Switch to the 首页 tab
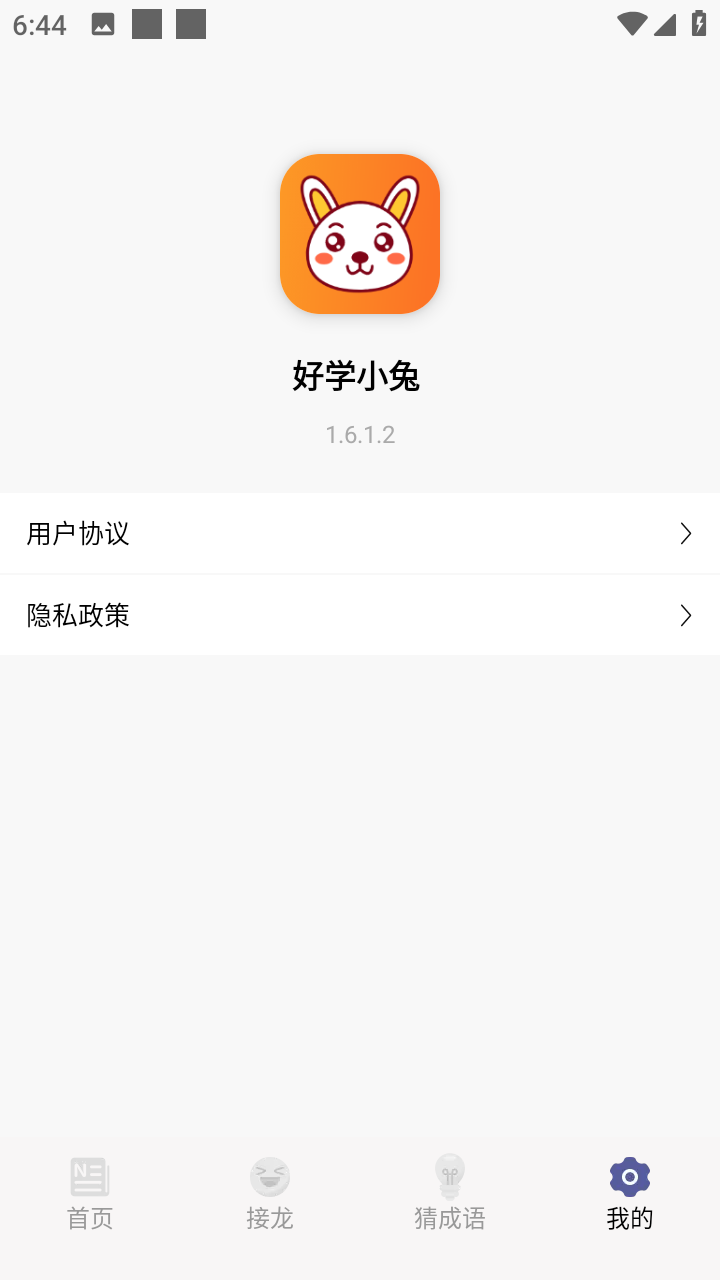This screenshot has height=1280, width=720. click(x=90, y=1194)
